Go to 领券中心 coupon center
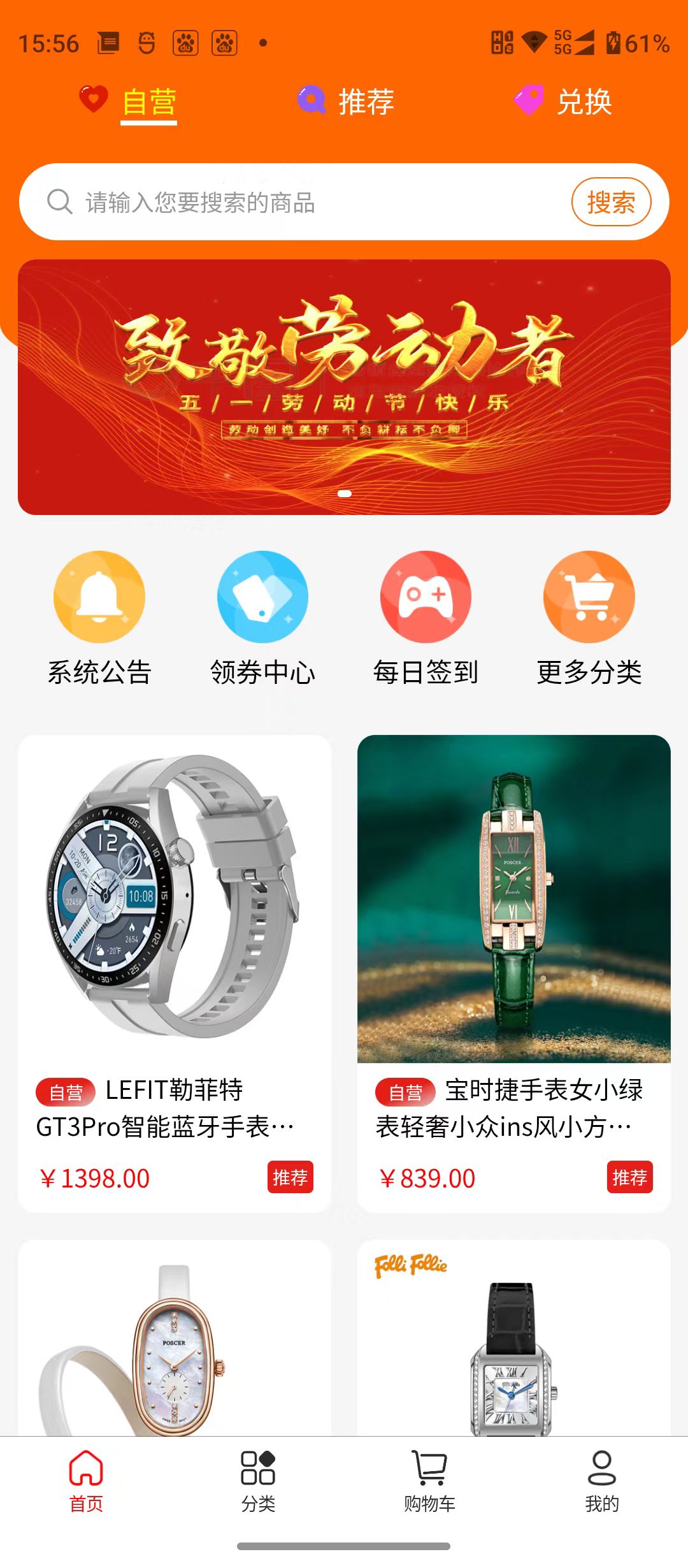Screen dimensions: 688x1568 262,618
